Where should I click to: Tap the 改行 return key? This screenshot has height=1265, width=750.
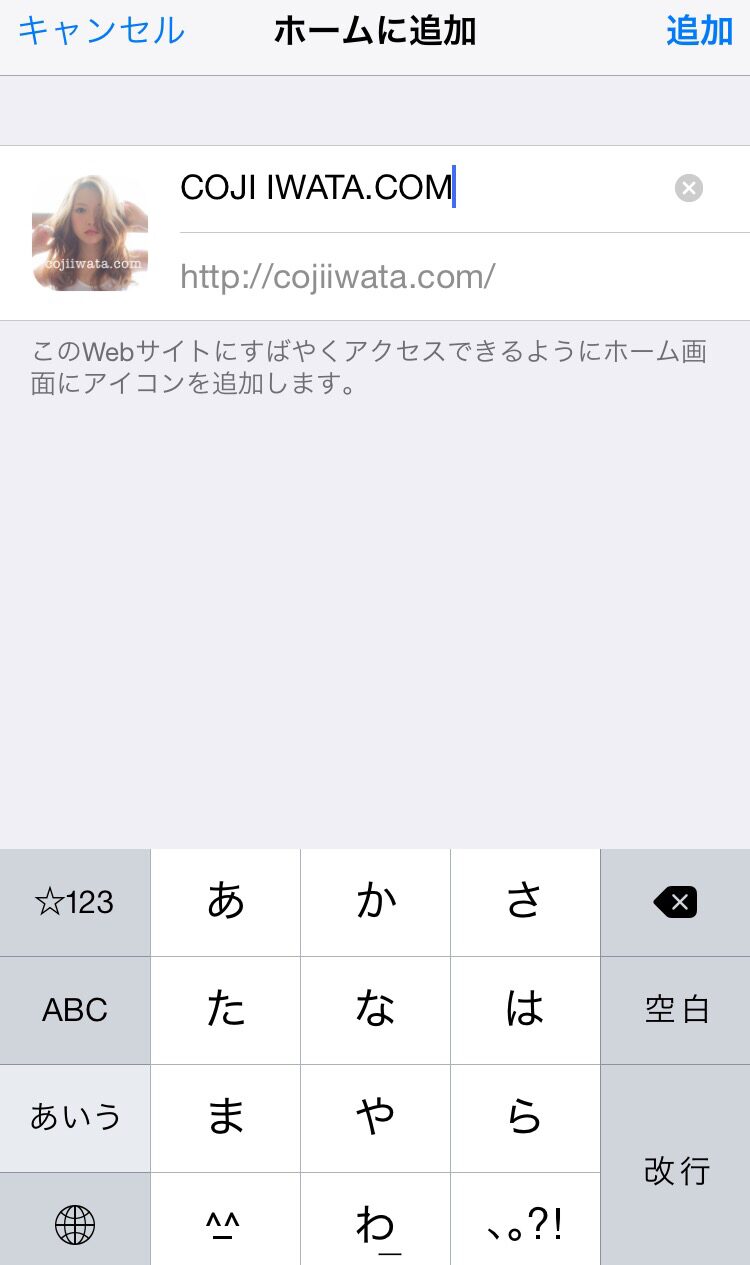tap(676, 1166)
